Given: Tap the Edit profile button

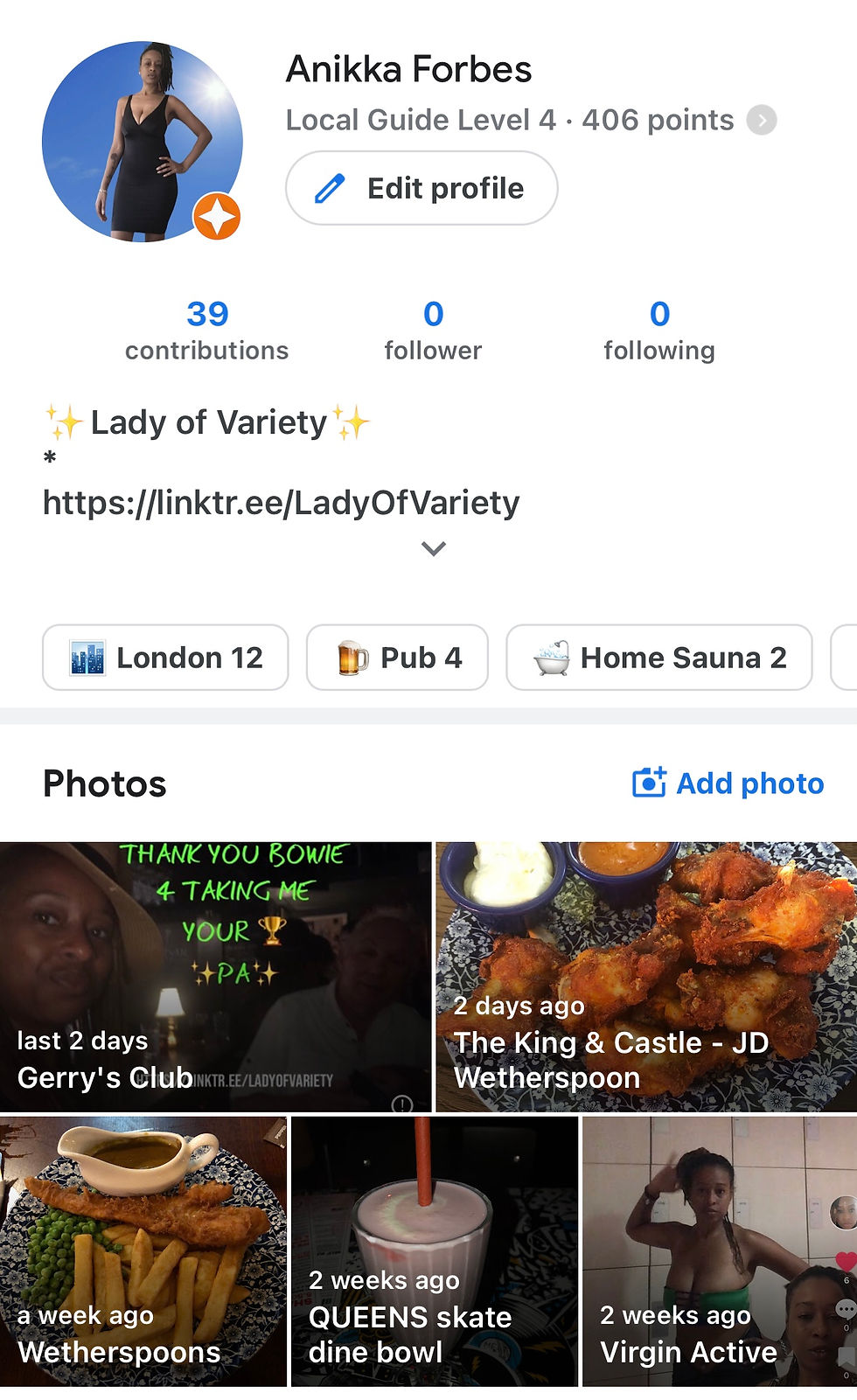Looking at the screenshot, I should point(422,188).
